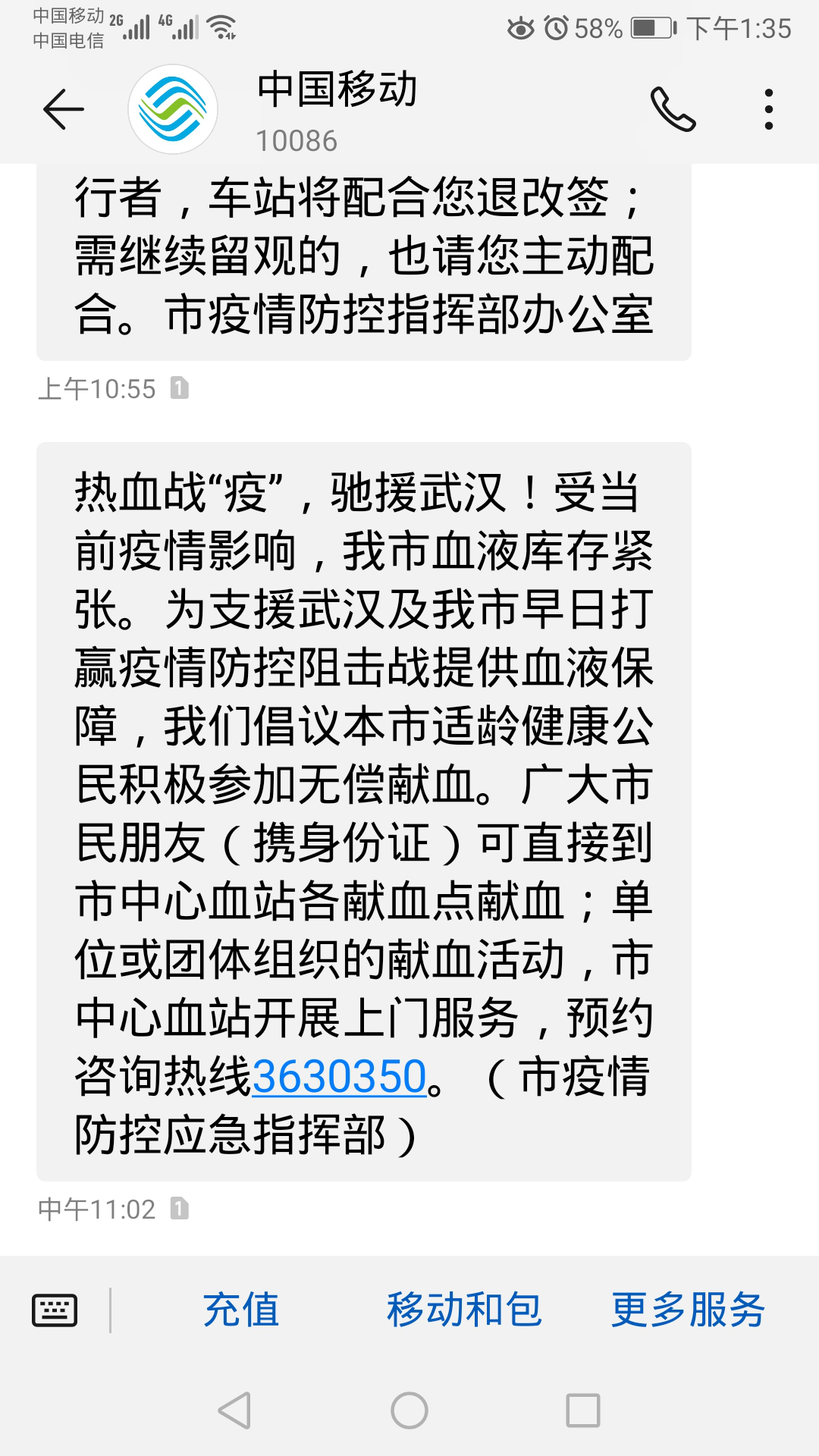
Task: Switch to keyboard input
Action: coord(55,1310)
